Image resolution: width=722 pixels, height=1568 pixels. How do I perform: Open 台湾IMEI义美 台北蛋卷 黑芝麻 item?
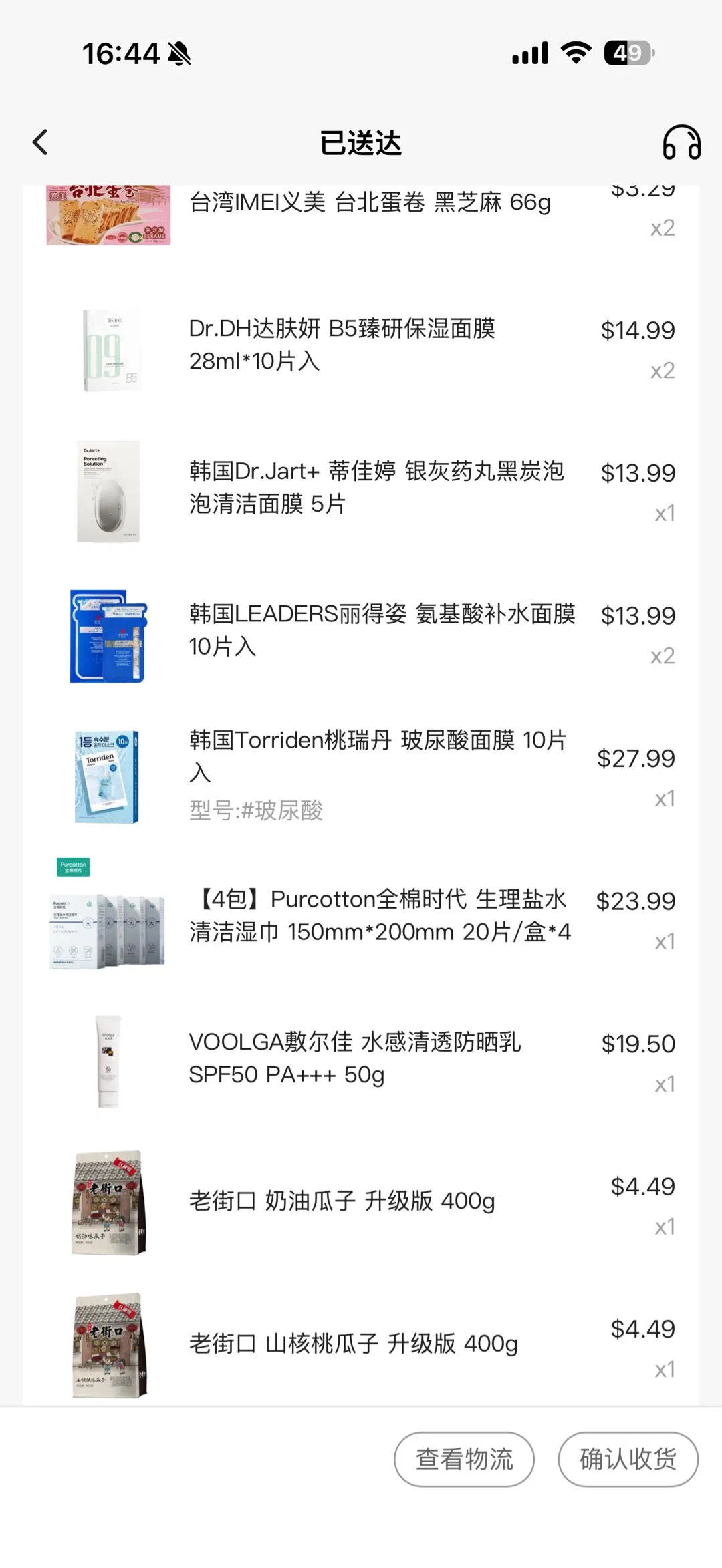(x=369, y=203)
